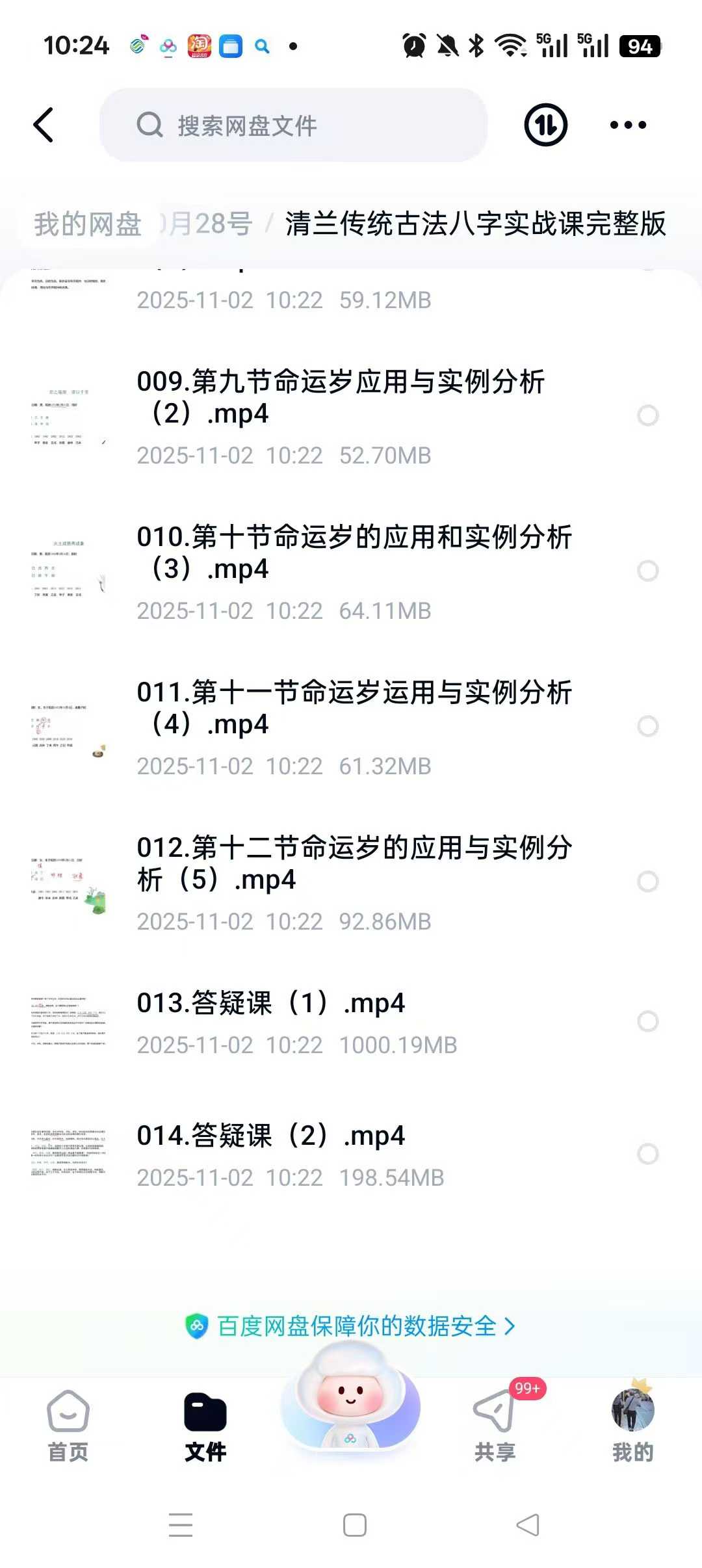Open video 009.第九节命运岁应用与实例分析（2）
The image size is (702, 1568).
pyautogui.click(x=340, y=397)
